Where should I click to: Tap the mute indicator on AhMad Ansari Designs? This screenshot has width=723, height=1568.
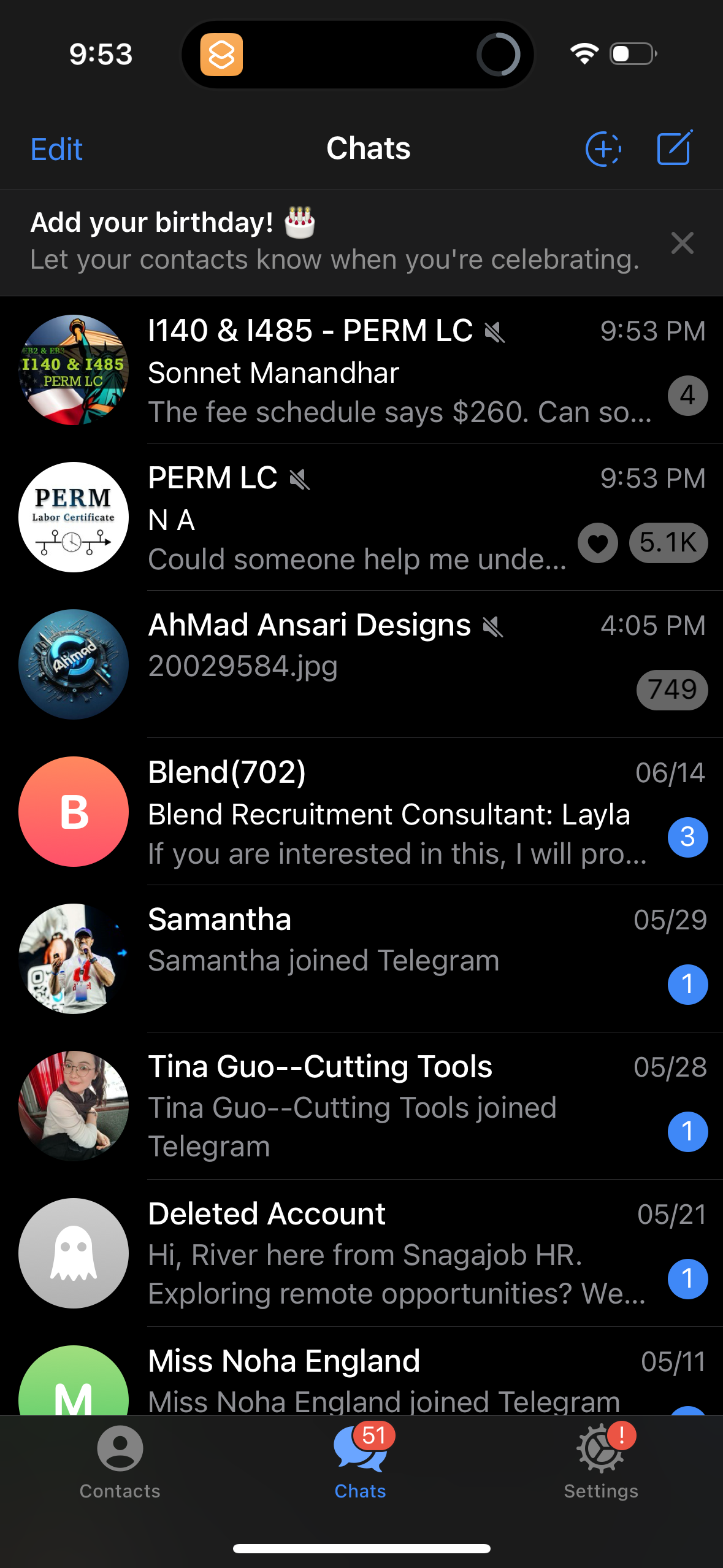(494, 627)
